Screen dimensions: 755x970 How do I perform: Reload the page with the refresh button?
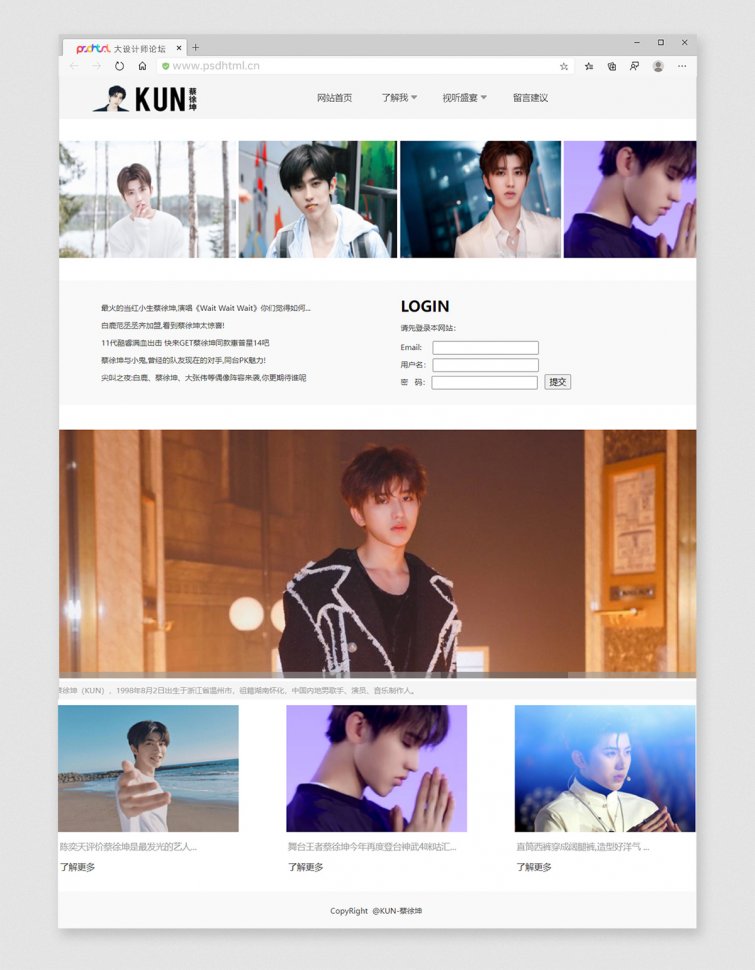click(x=119, y=66)
